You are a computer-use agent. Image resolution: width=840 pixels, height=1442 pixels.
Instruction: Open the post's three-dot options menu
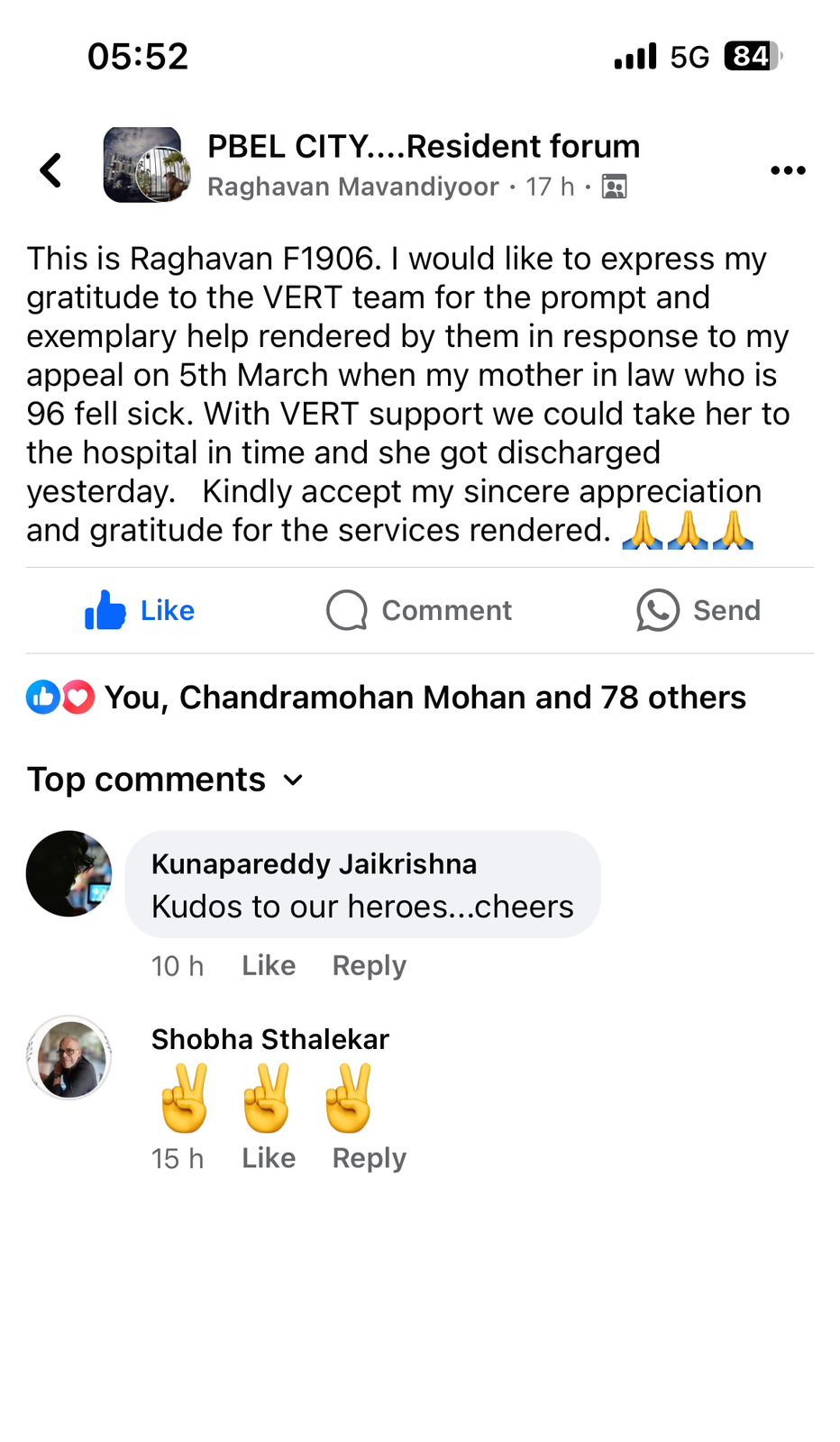(788, 169)
